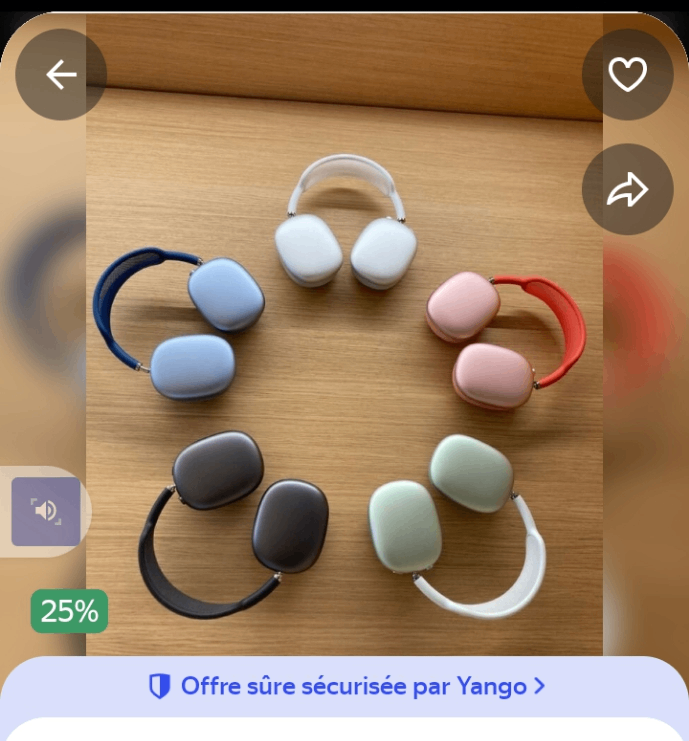Tap the sound icon on the left
Viewport: 689px width, 741px height.
(x=46, y=512)
